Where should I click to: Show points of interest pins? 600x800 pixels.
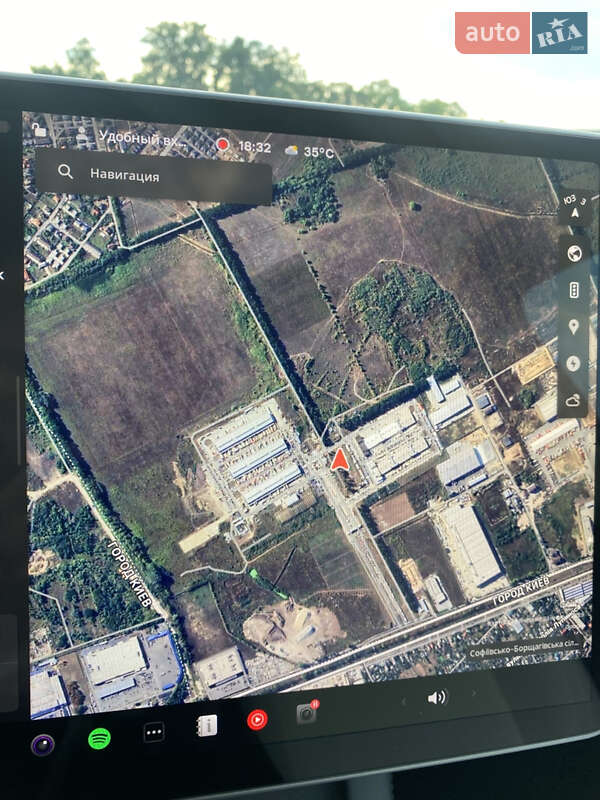click(x=574, y=327)
